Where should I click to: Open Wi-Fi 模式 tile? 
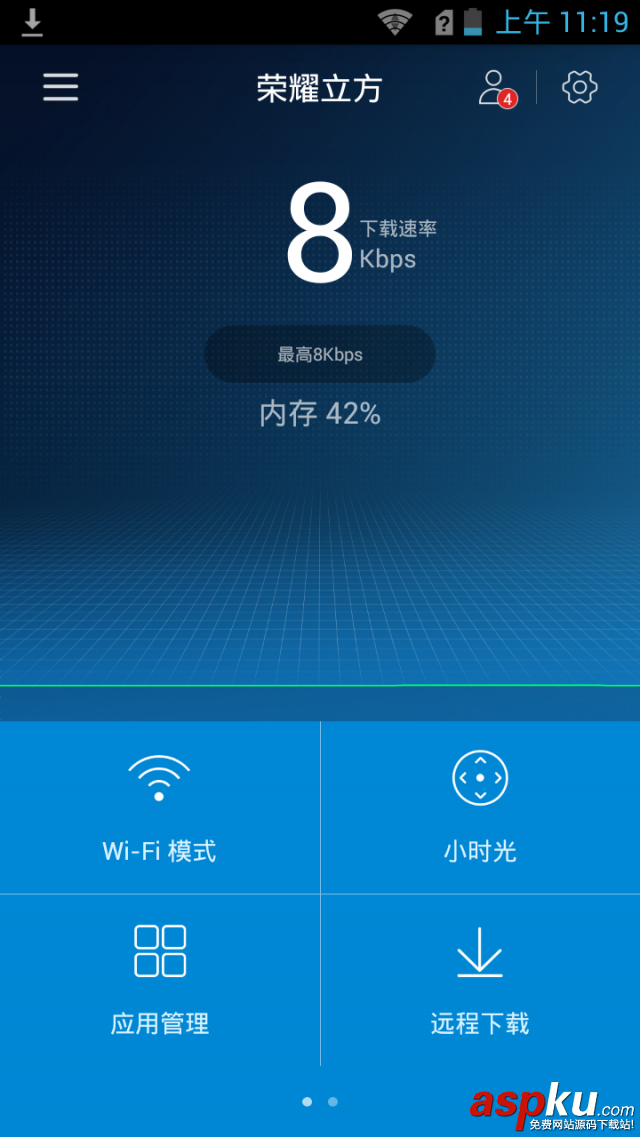(160, 807)
